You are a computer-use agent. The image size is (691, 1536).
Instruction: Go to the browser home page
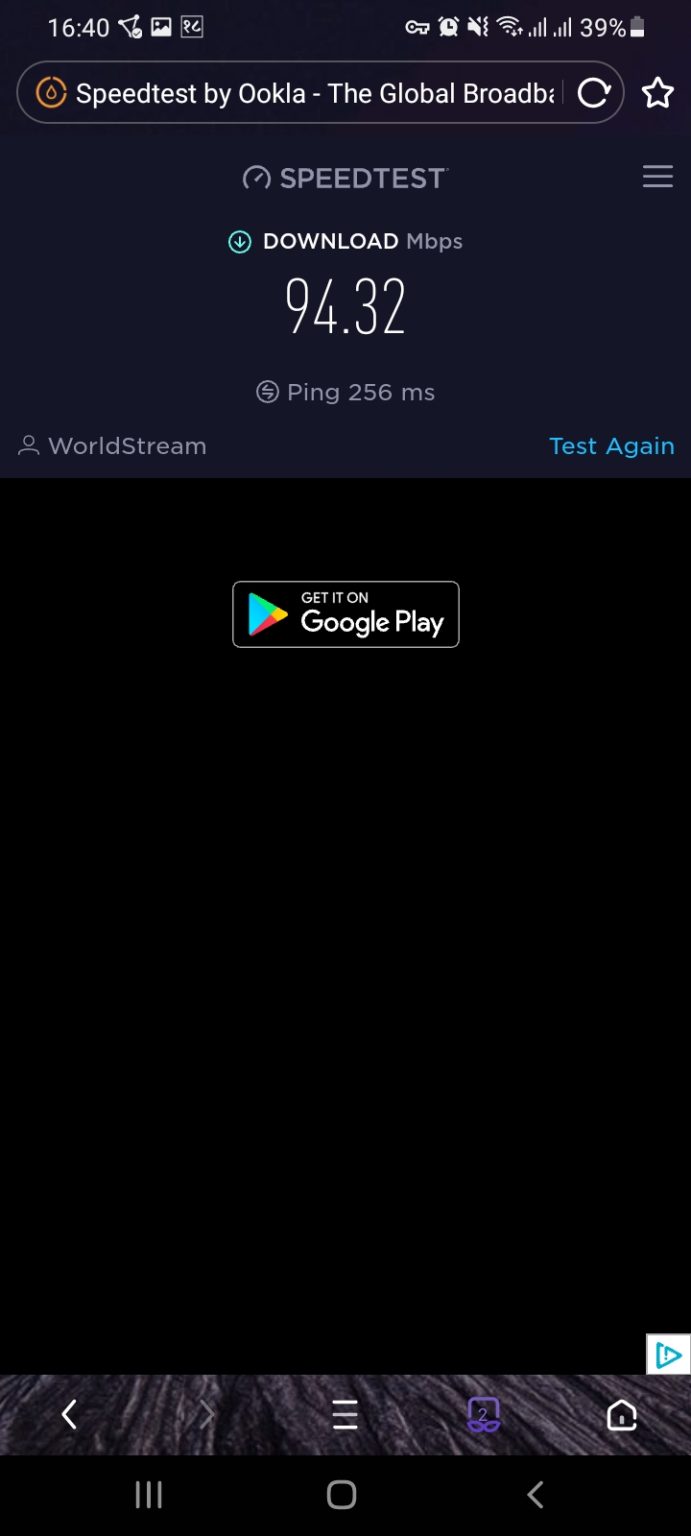click(x=622, y=1414)
